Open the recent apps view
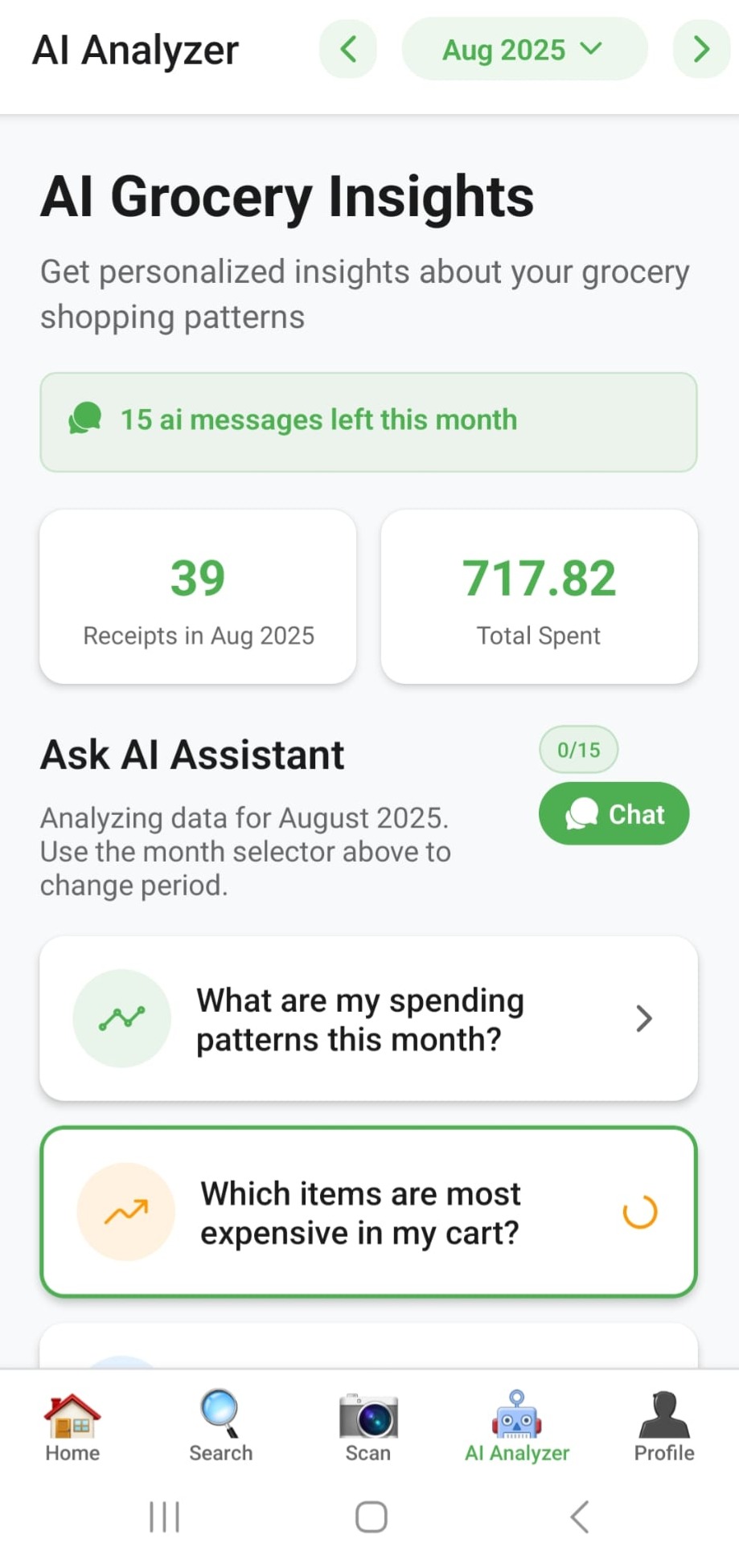 click(x=164, y=1517)
